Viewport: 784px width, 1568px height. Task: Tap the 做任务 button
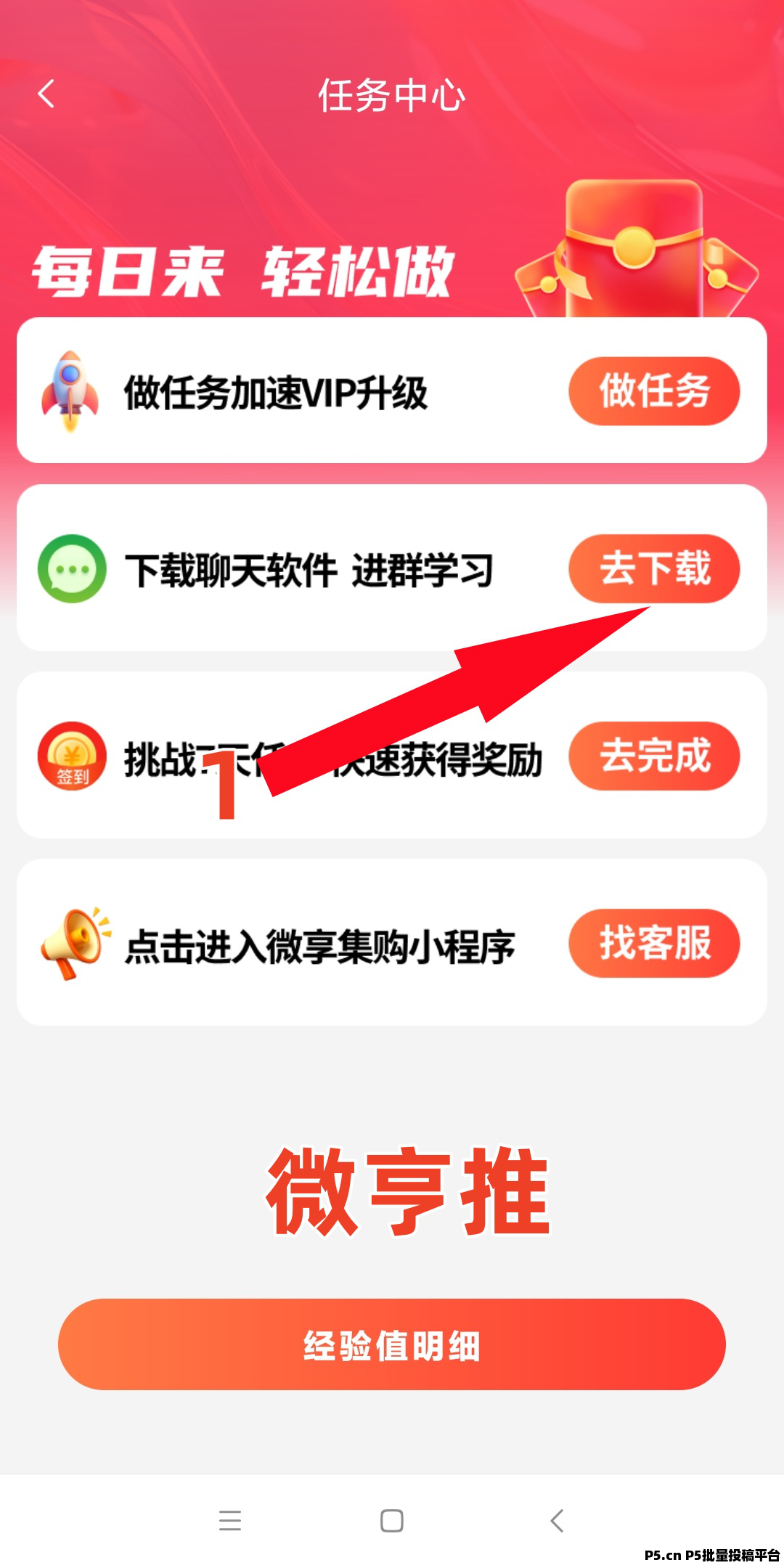tap(654, 391)
